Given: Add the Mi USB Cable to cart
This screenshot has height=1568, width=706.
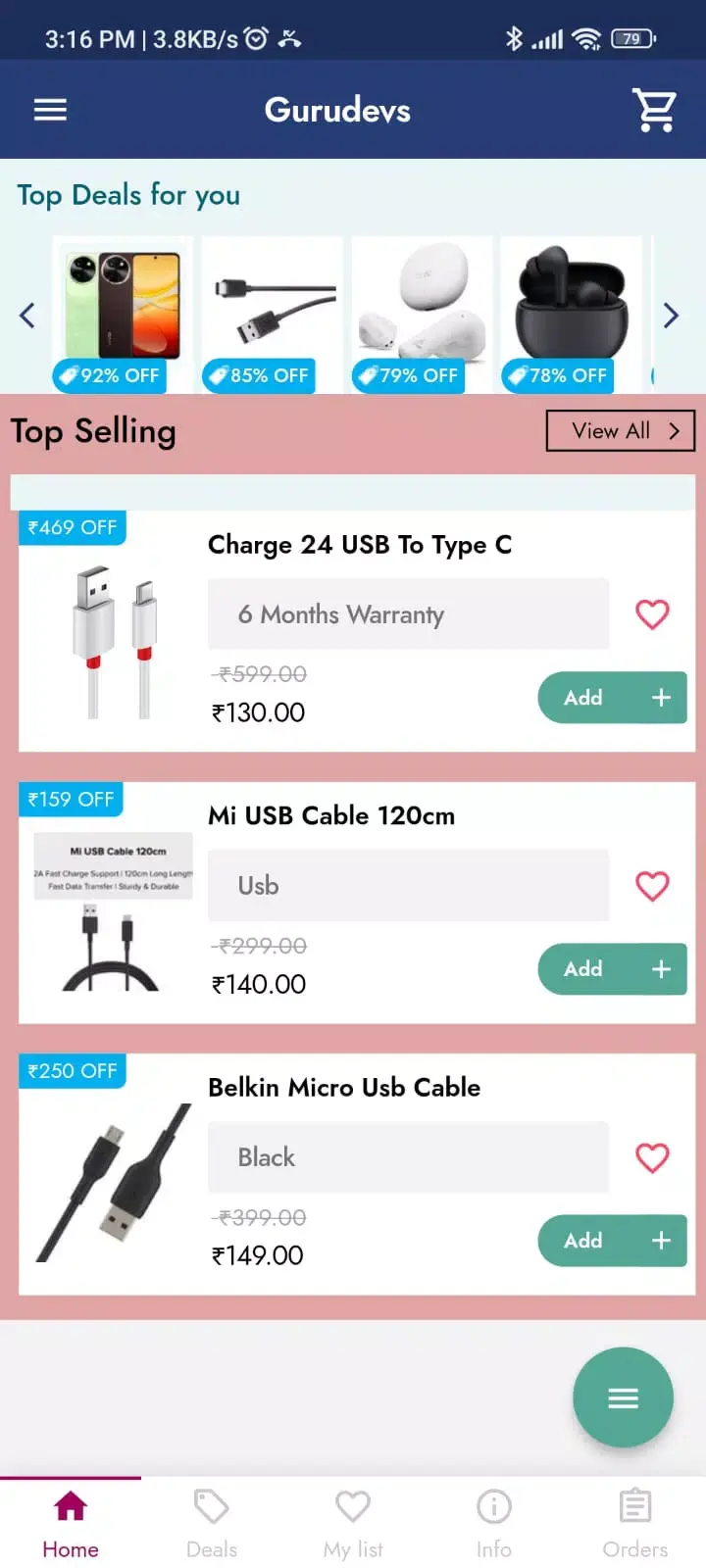Looking at the screenshot, I should [x=612, y=968].
